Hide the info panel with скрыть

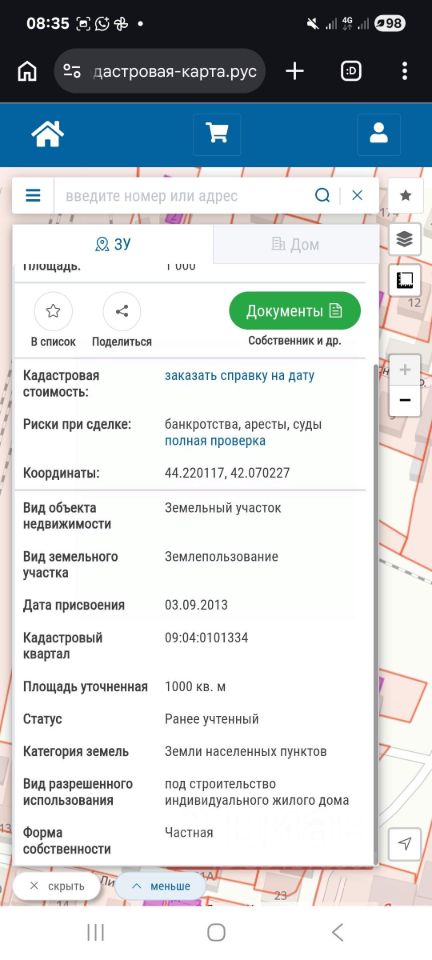coord(56,886)
